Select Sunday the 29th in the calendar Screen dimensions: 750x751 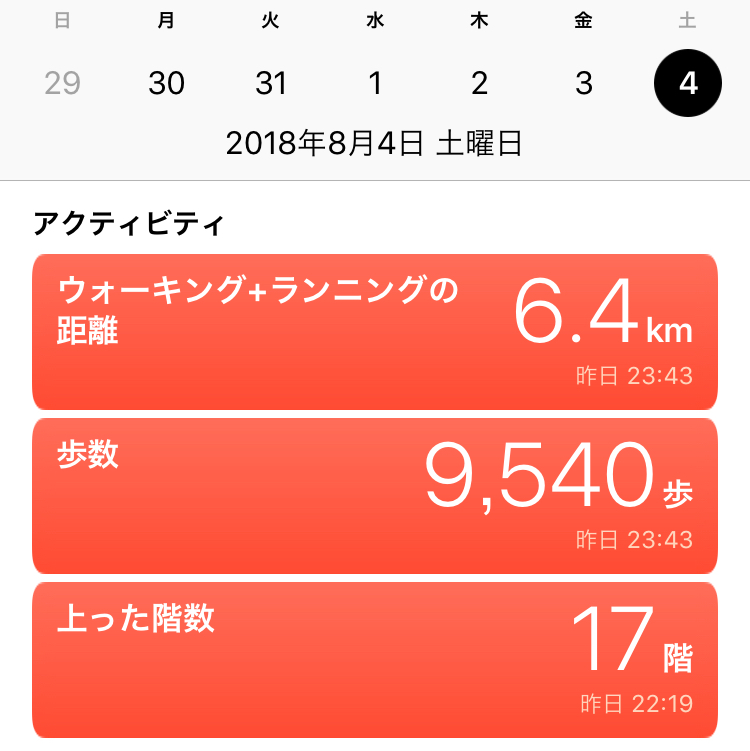[x=62, y=82]
